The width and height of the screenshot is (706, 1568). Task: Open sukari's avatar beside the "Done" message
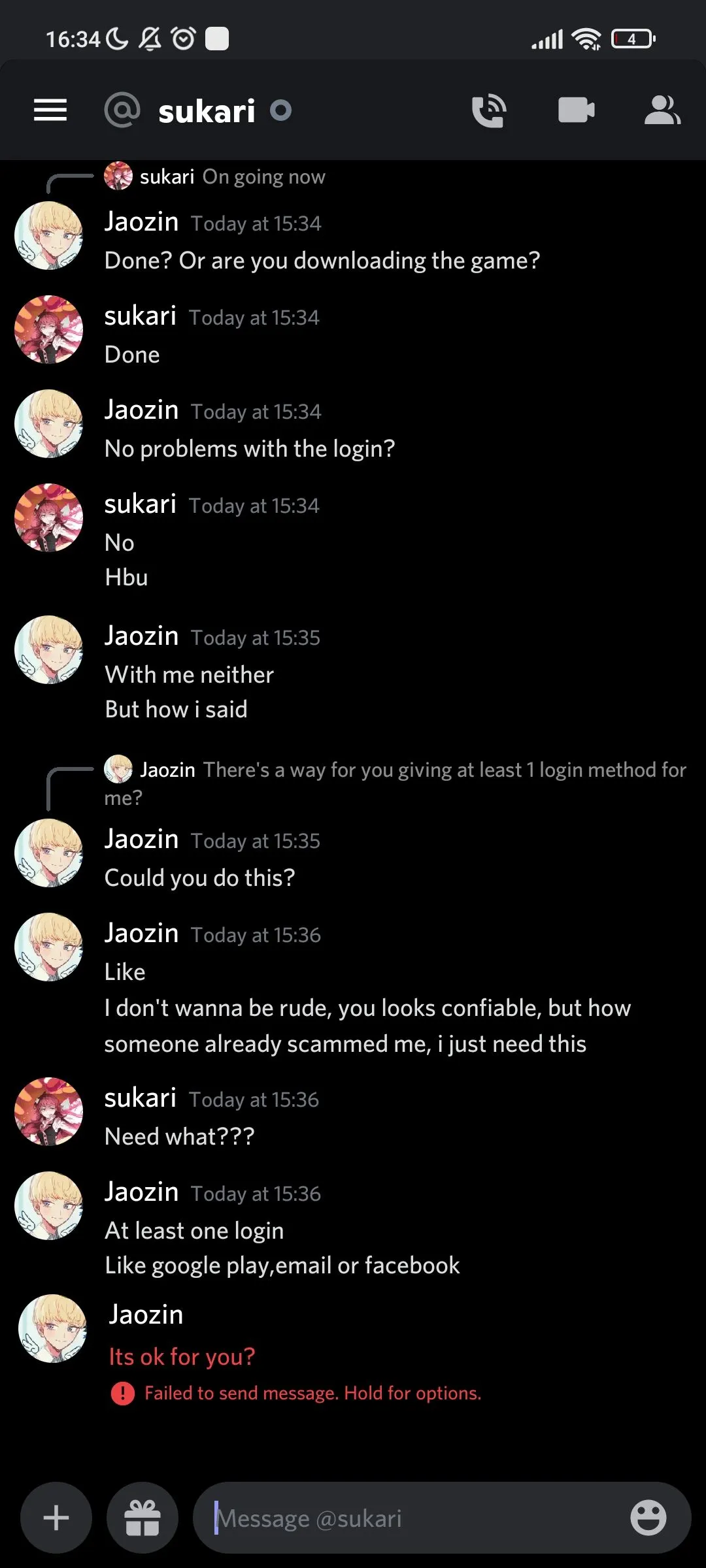tap(49, 329)
